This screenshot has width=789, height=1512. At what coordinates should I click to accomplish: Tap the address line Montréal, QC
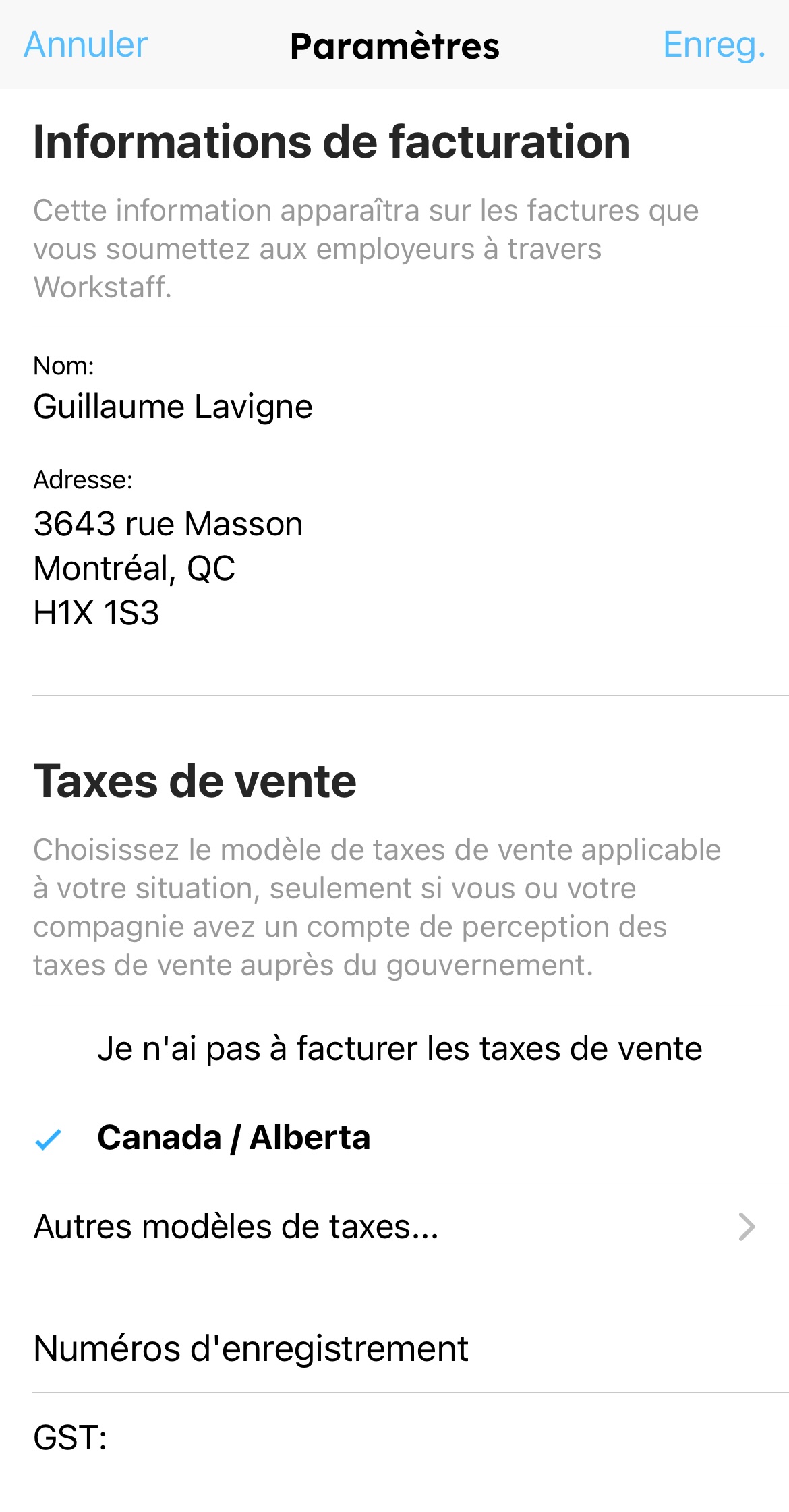(135, 571)
